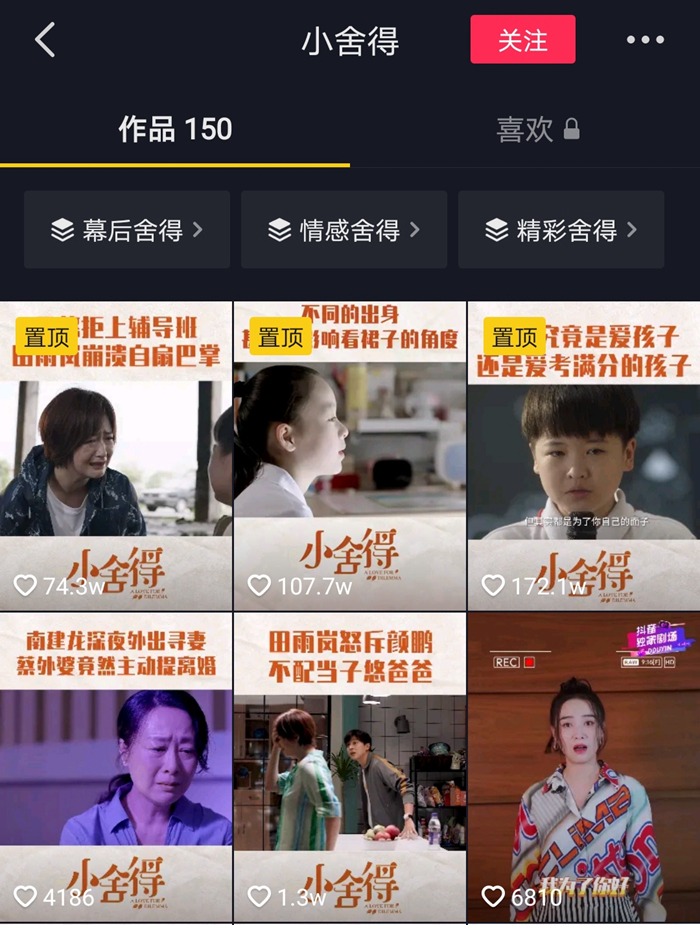Open the 幕后舍得 collection chip

[127, 230]
